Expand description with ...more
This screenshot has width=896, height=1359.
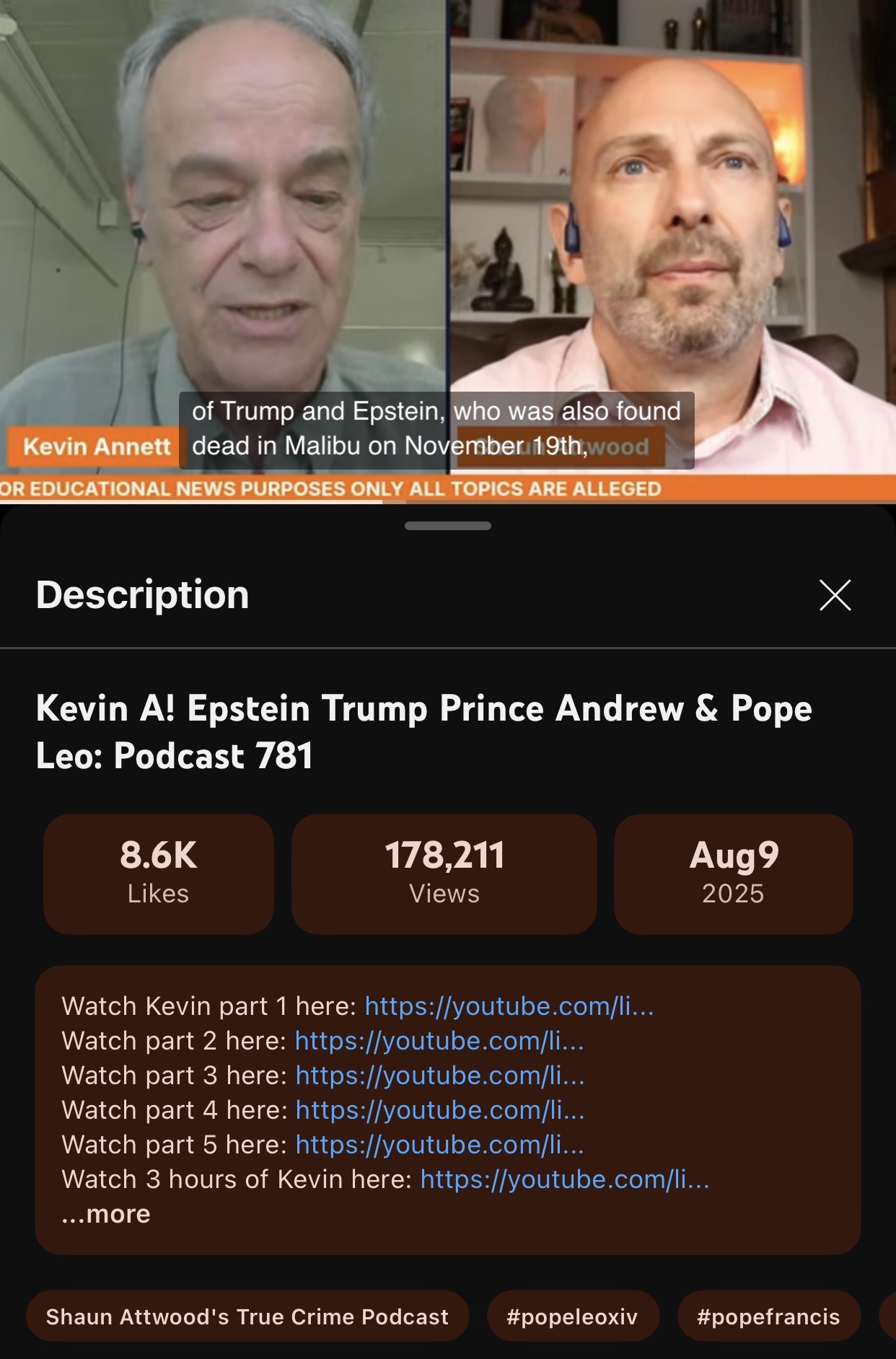pyautogui.click(x=106, y=1214)
